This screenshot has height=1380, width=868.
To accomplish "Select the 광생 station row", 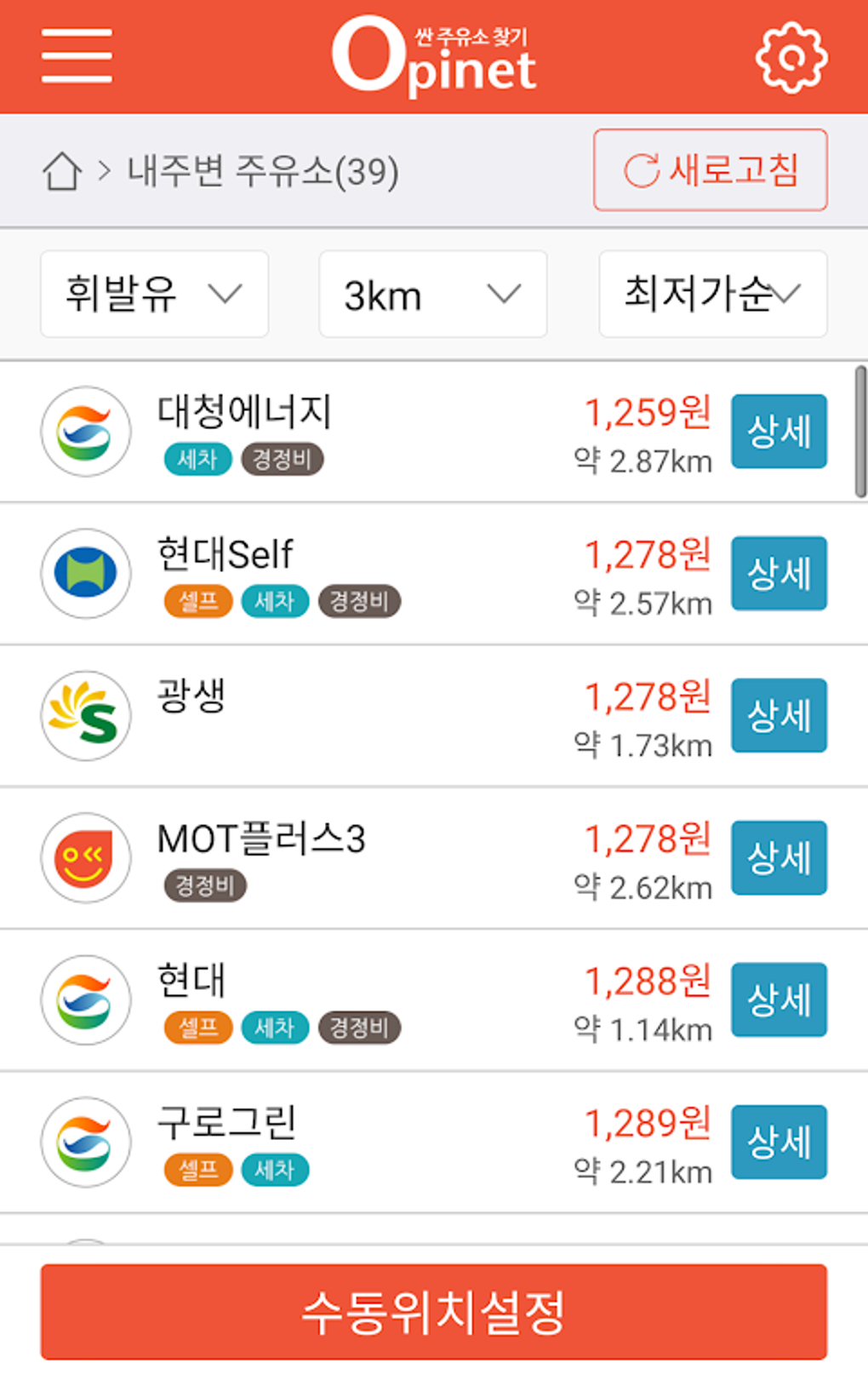I will [x=340, y=716].
